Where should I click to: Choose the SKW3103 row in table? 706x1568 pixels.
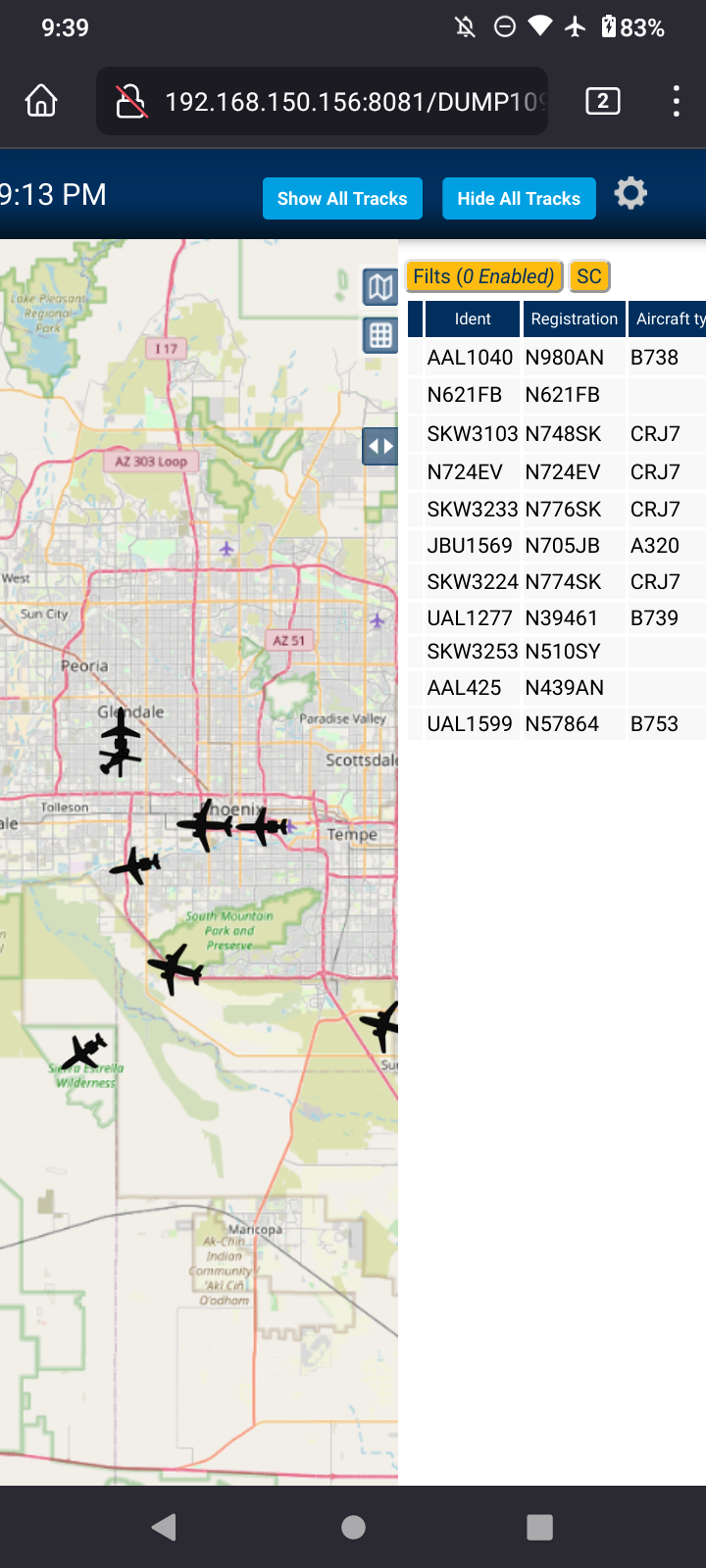pyautogui.click(x=557, y=434)
